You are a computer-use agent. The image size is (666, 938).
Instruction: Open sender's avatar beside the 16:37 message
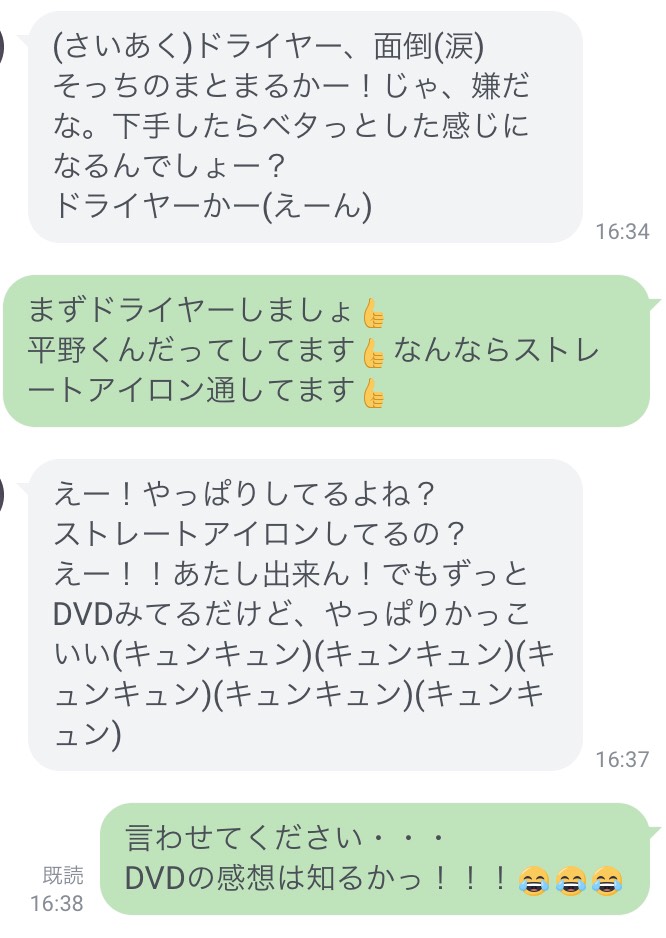(3, 490)
